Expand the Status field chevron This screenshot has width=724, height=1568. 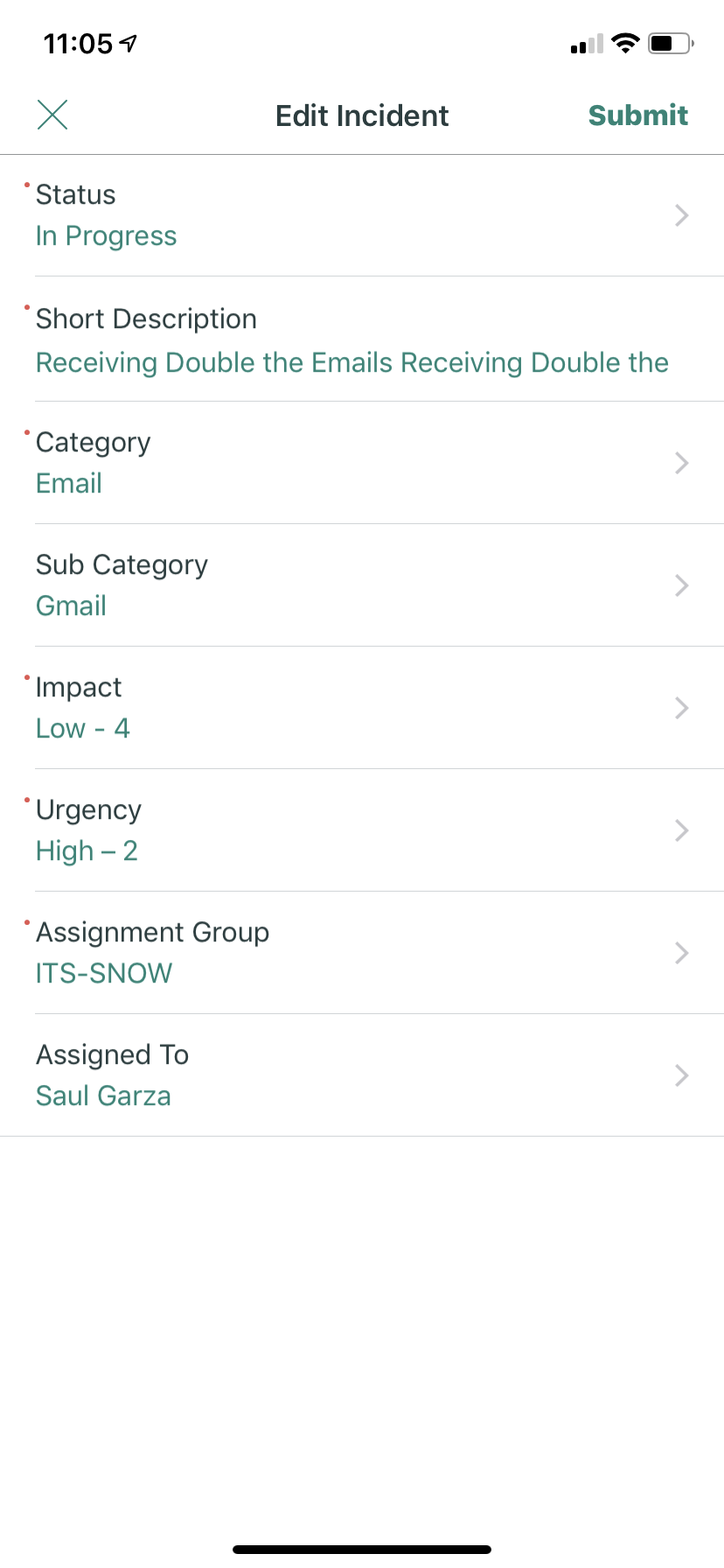pos(681,216)
